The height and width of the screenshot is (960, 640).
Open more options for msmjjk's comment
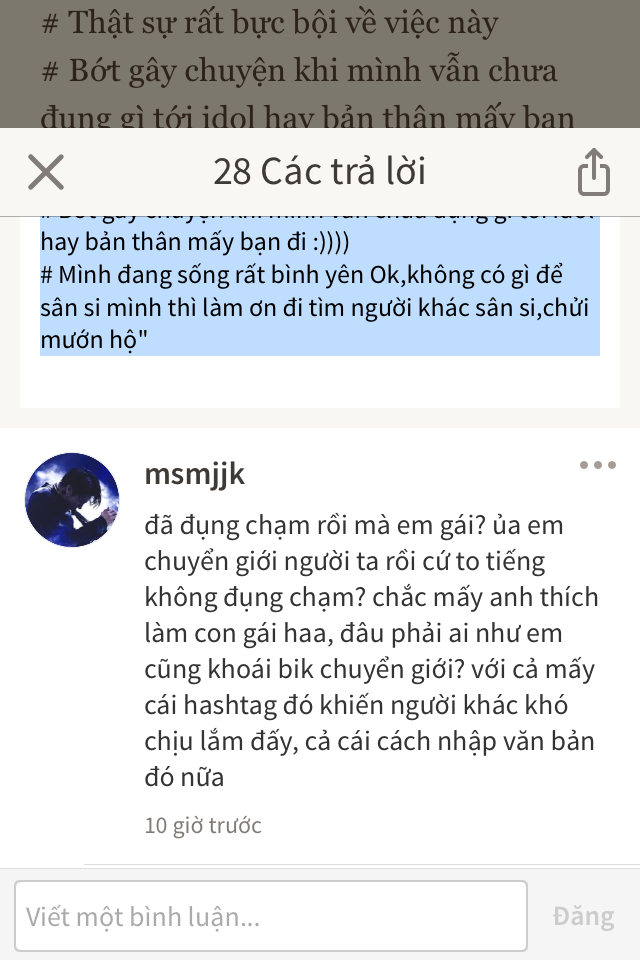pyautogui.click(x=597, y=465)
